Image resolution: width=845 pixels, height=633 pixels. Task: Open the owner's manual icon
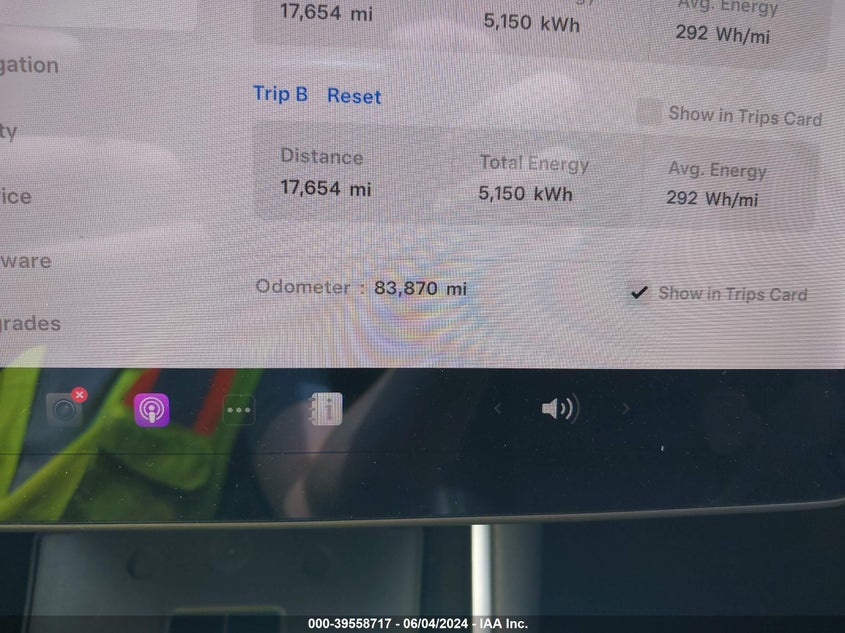[326, 409]
